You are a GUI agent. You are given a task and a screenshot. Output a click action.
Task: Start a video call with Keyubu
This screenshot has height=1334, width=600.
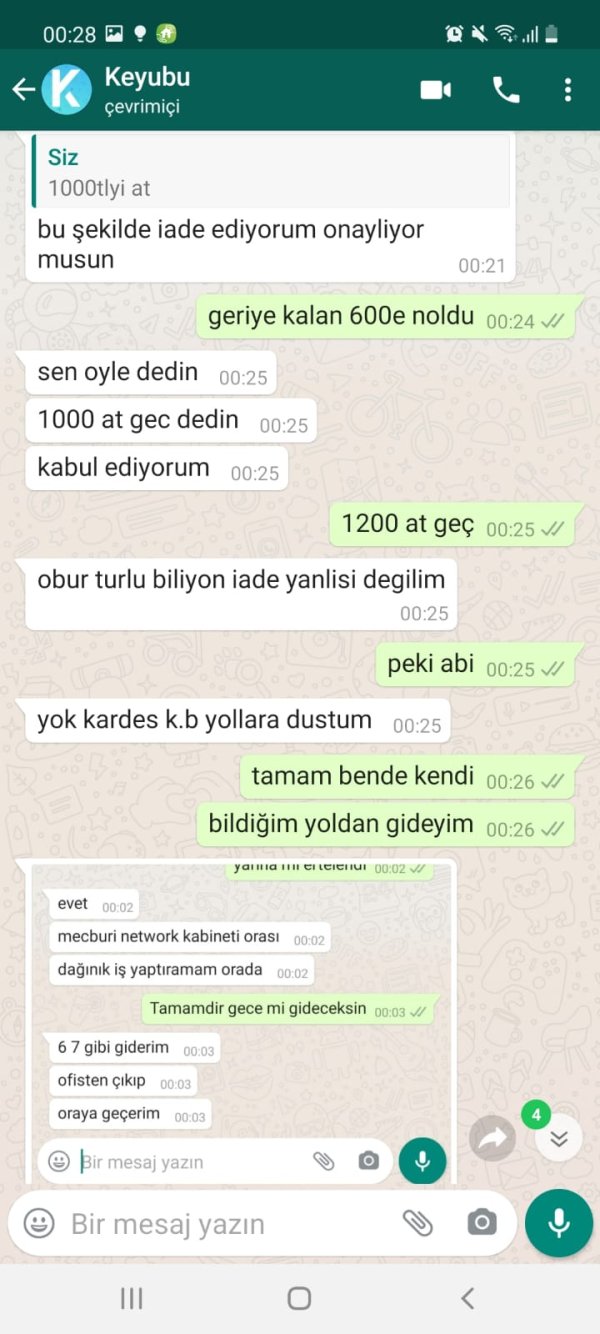point(435,90)
